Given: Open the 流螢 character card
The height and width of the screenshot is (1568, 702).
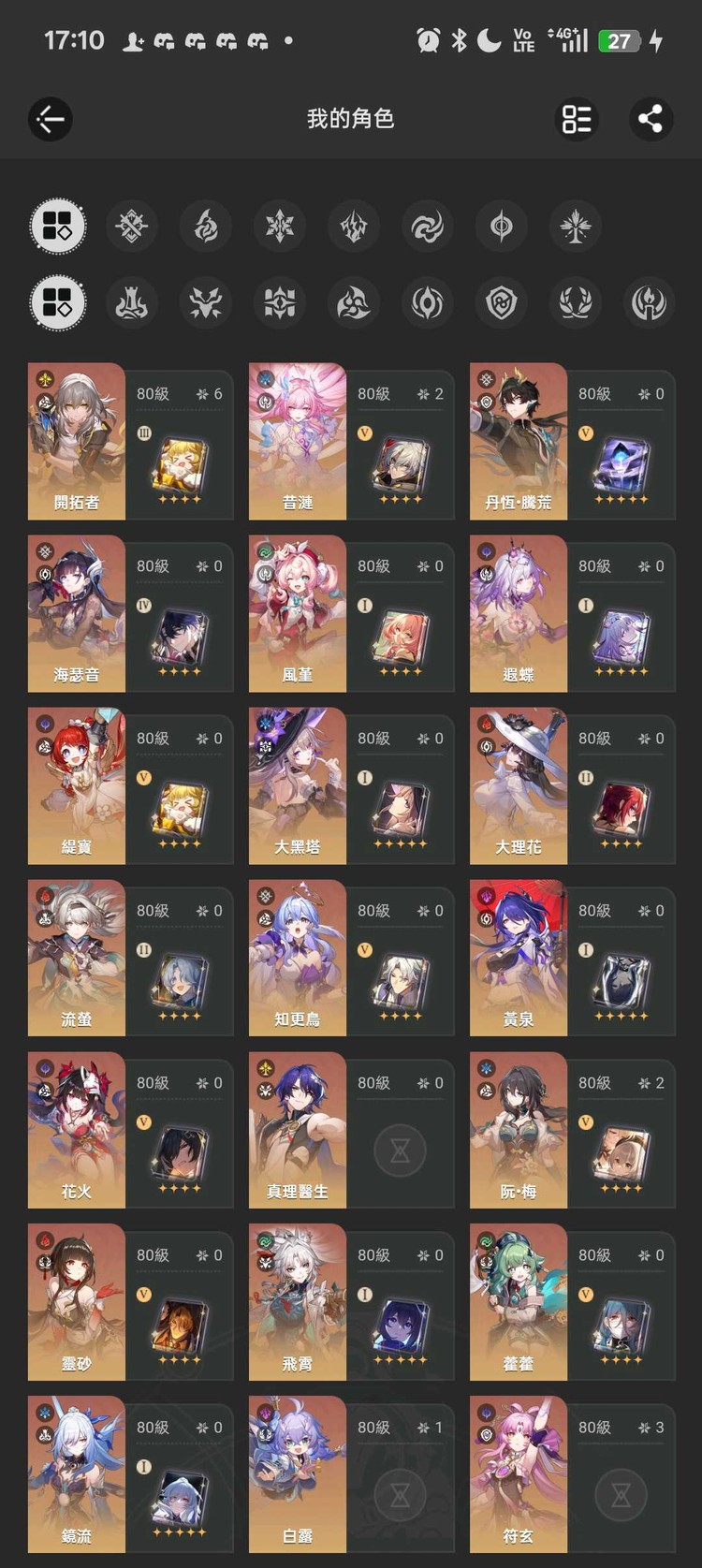Looking at the screenshot, I should pos(130,958).
